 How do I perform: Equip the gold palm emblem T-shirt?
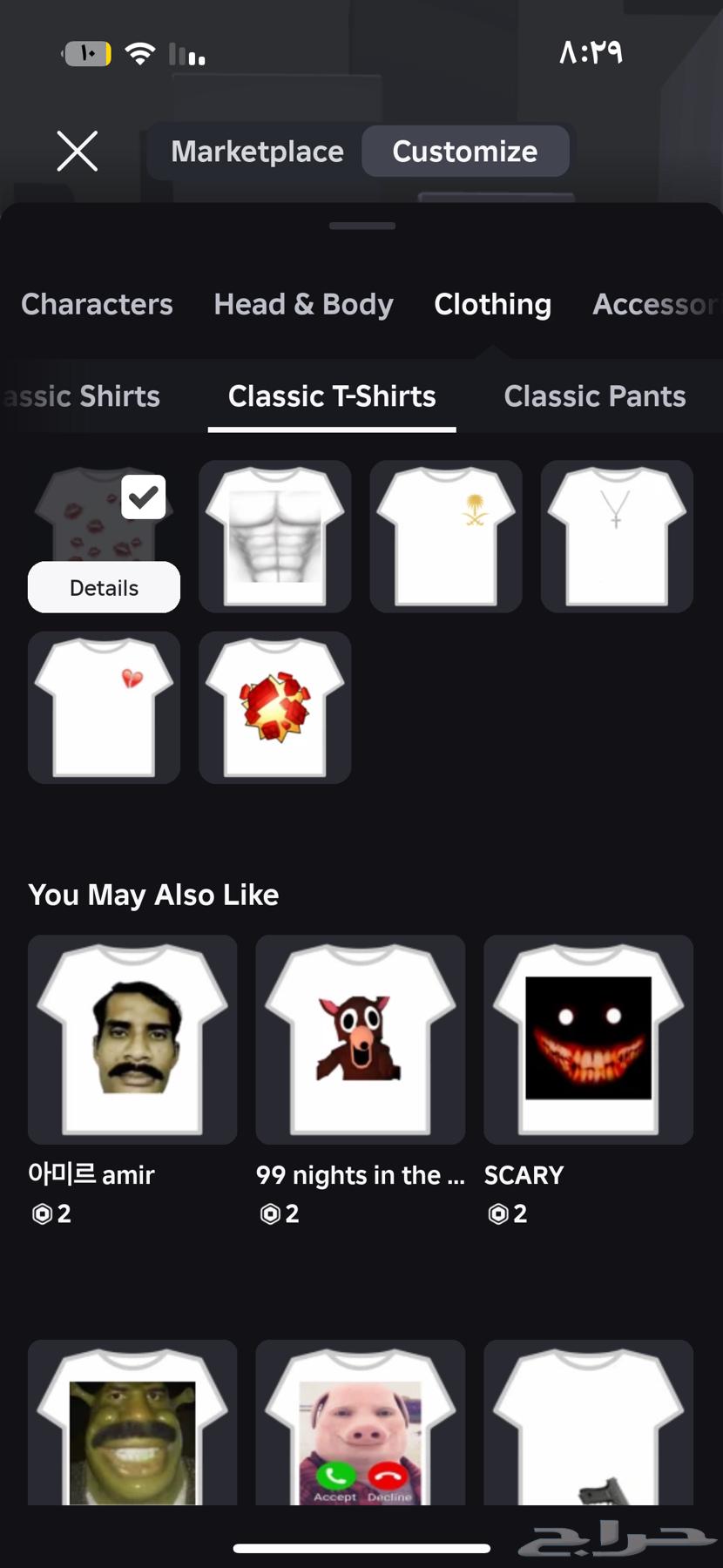point(446,536)
